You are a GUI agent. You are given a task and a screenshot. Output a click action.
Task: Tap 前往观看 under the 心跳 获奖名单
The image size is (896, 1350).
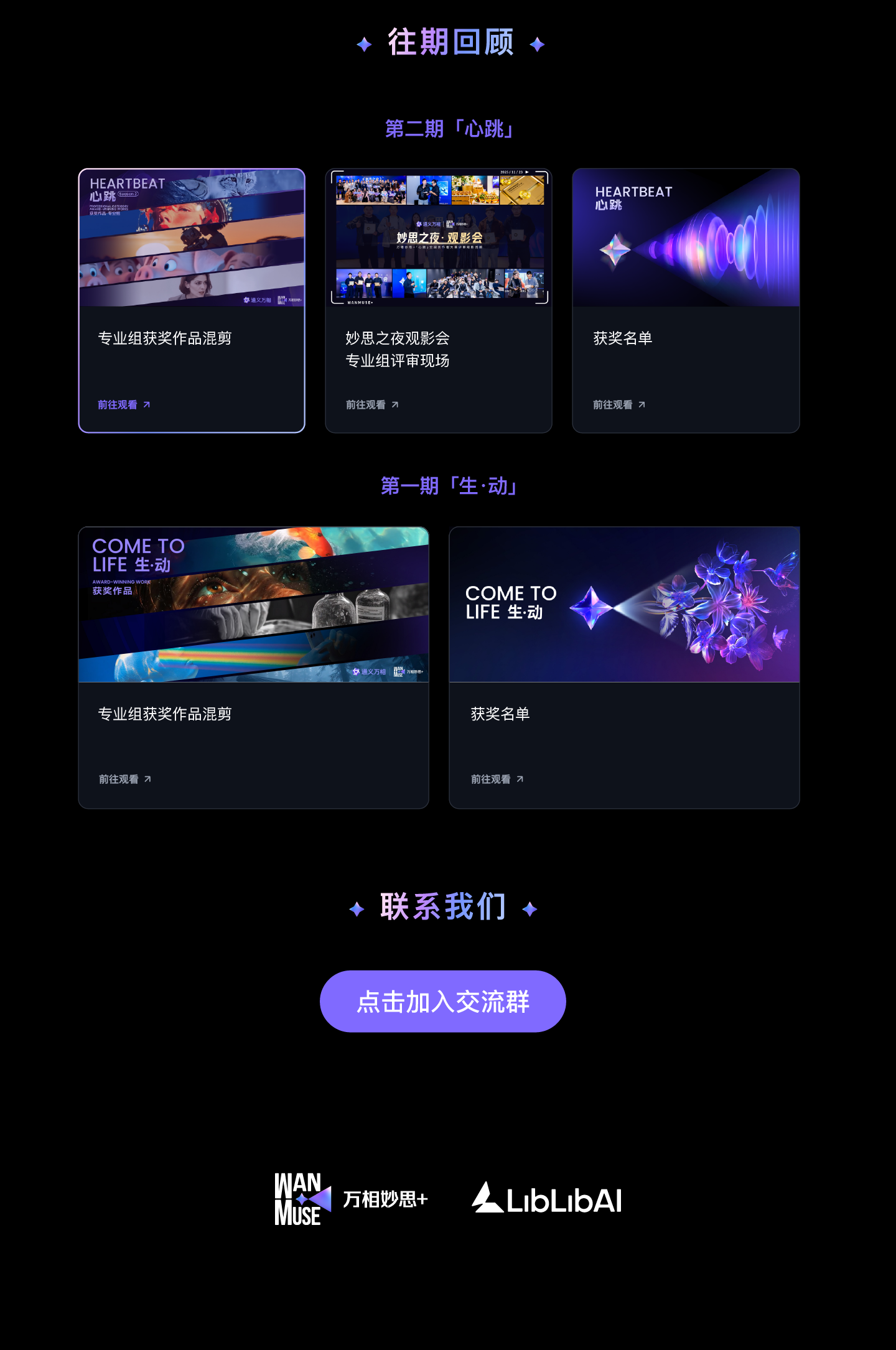click(618, 405)
